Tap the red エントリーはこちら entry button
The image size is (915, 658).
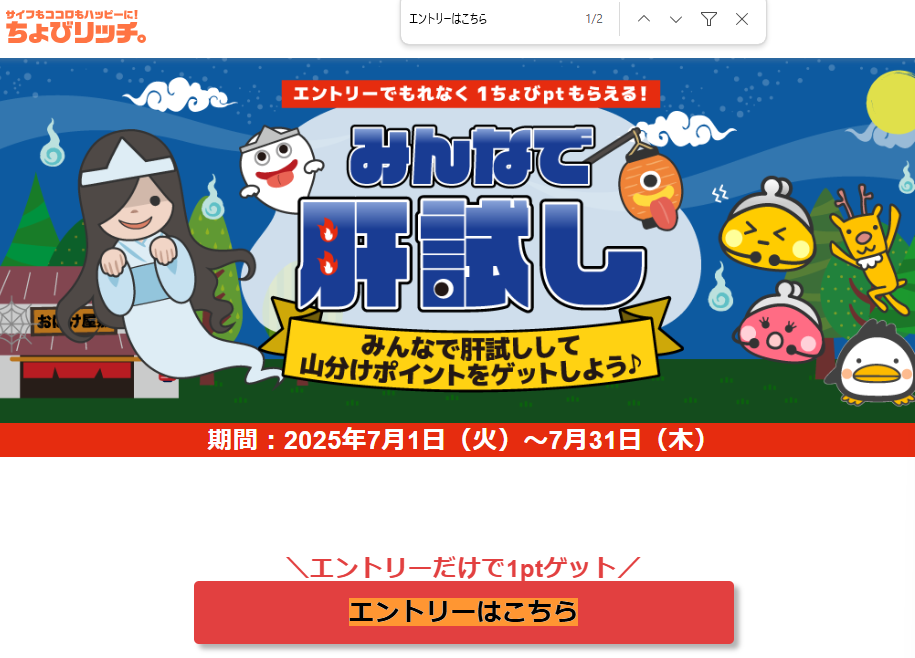[463, 612]
